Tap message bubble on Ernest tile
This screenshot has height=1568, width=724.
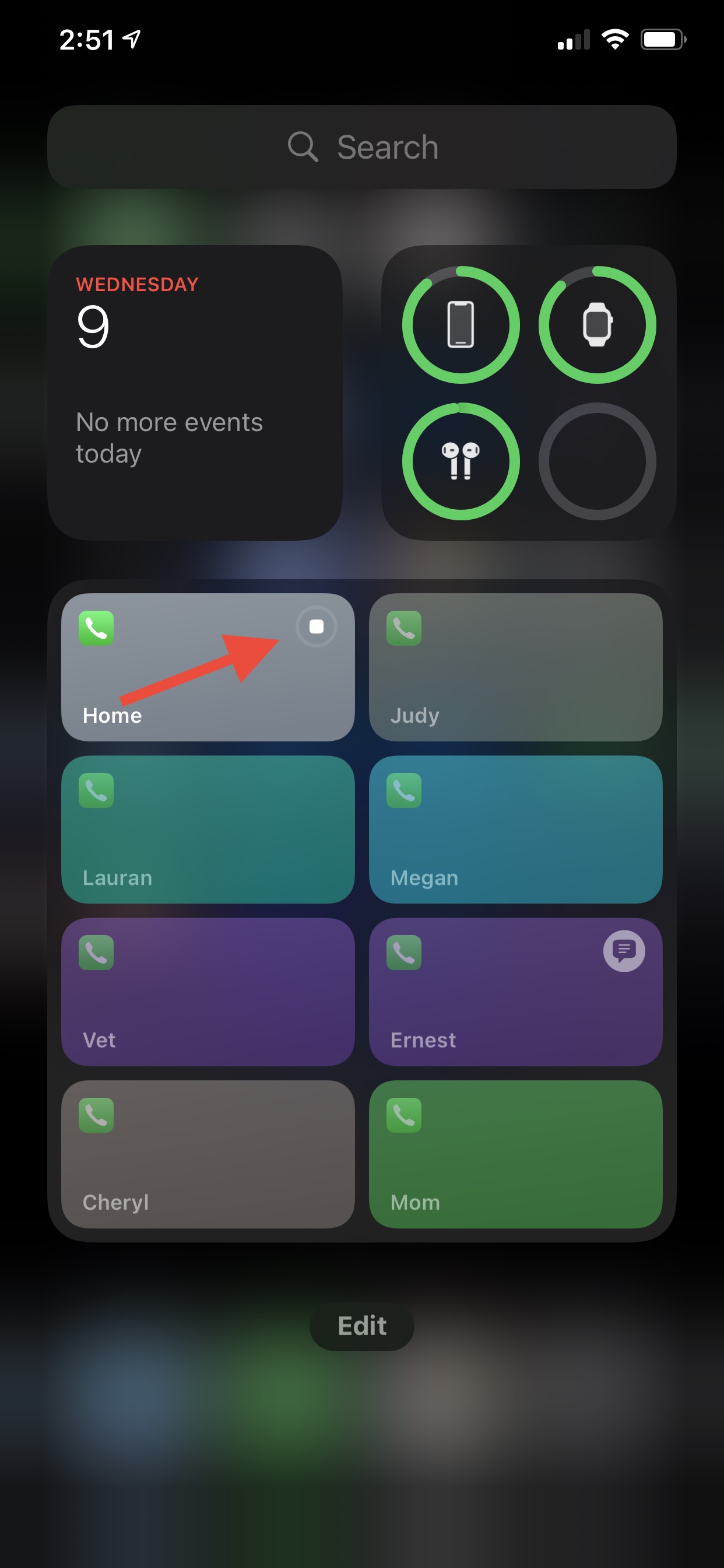(x=624, y=951)
